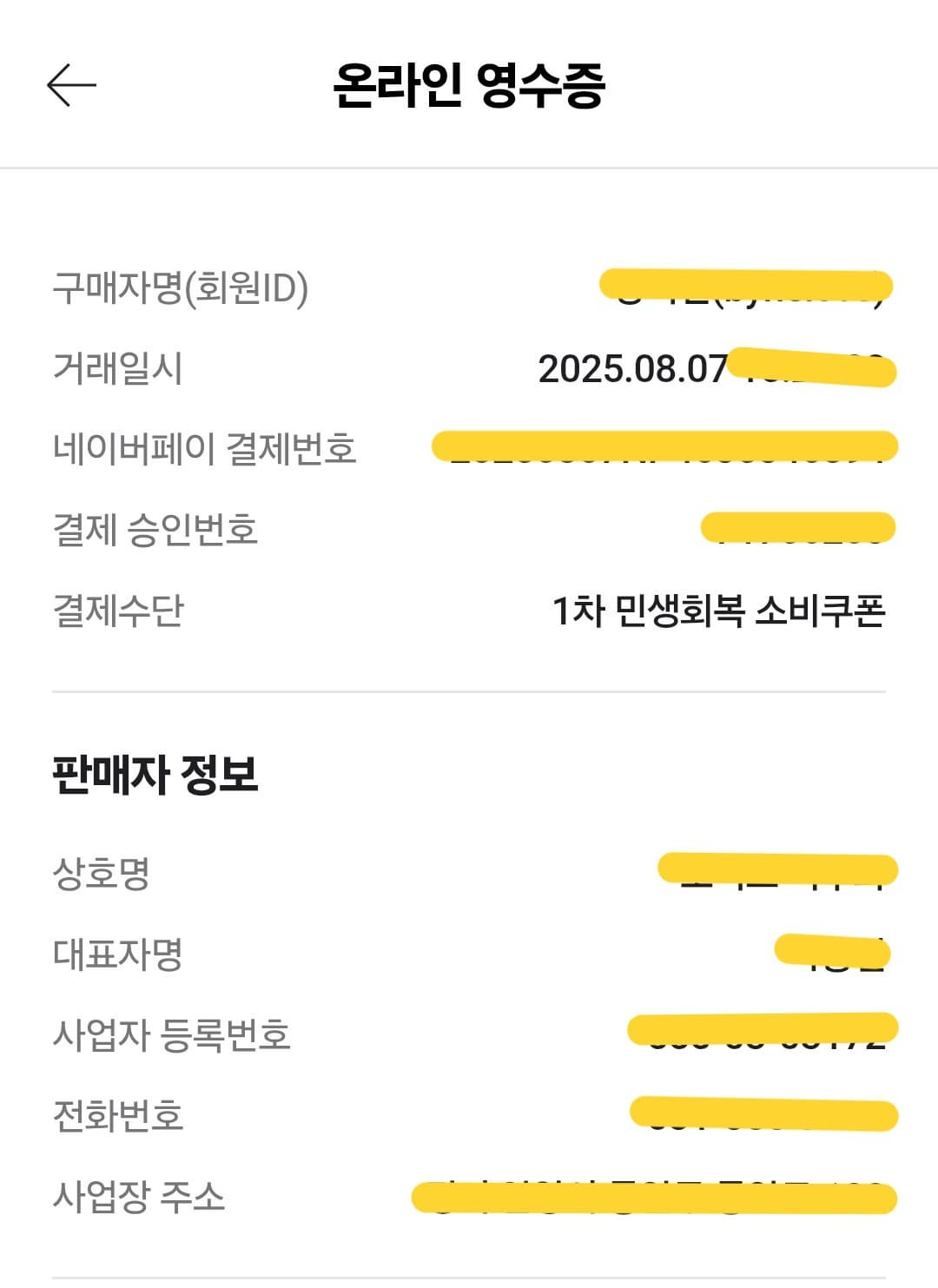The width and height of the screenshot is (938, 1288).
Task: Click the masked approval number area
Action: (x=799, y=528)
